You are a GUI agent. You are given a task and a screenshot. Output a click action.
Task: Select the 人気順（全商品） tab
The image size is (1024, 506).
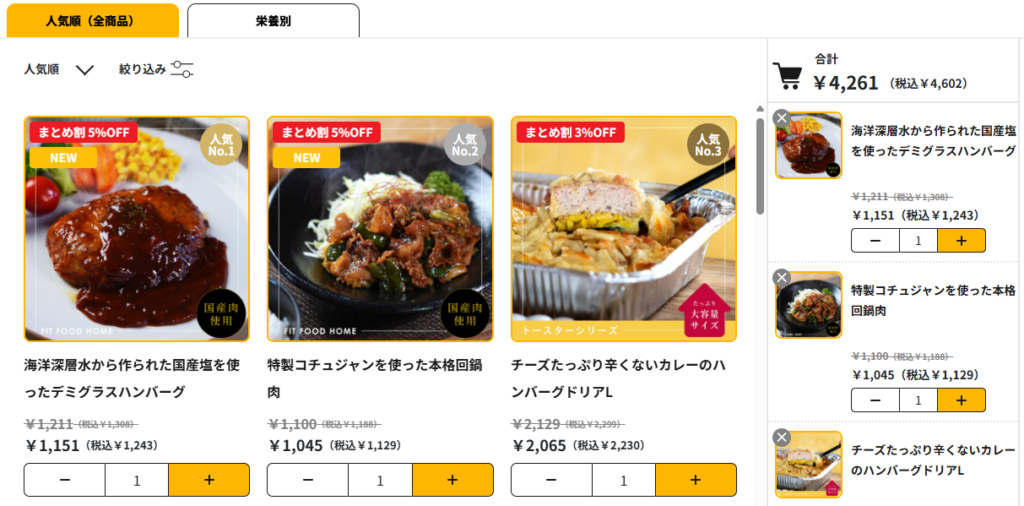click(90, 20)
